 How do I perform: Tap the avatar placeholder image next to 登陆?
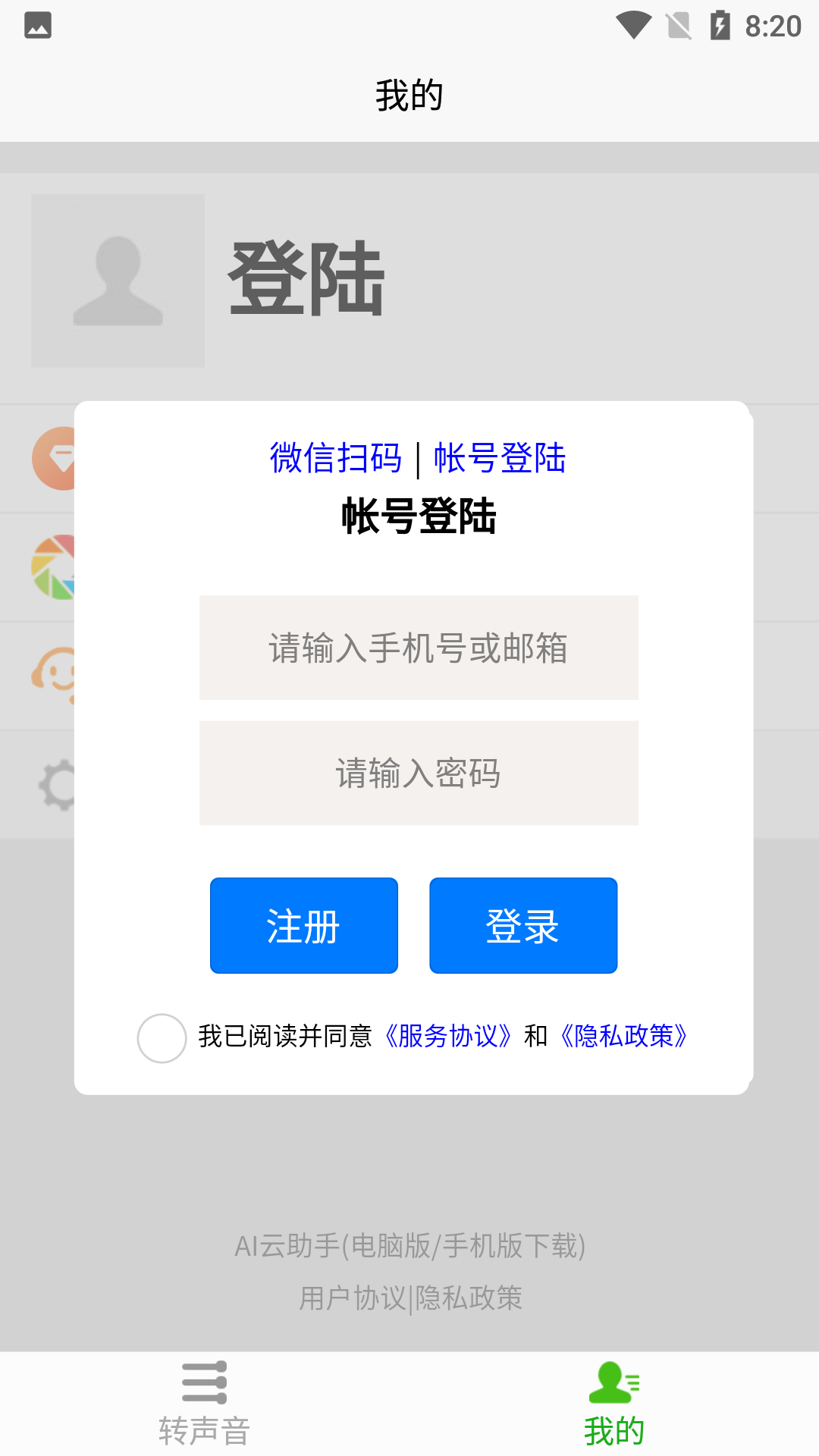click(x=118, y=281)
